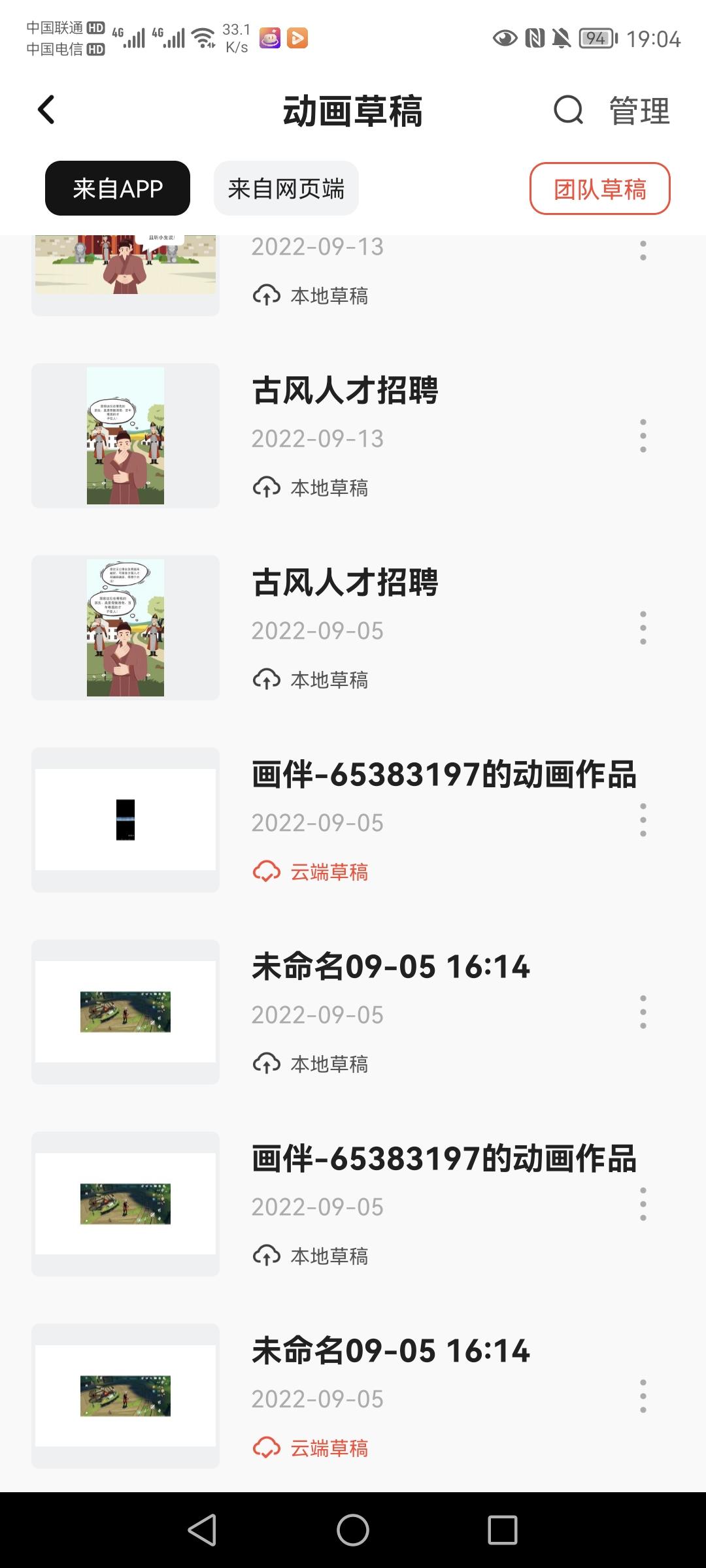
Task: Go back from the animation drafts page
Action: pos(46,110)
